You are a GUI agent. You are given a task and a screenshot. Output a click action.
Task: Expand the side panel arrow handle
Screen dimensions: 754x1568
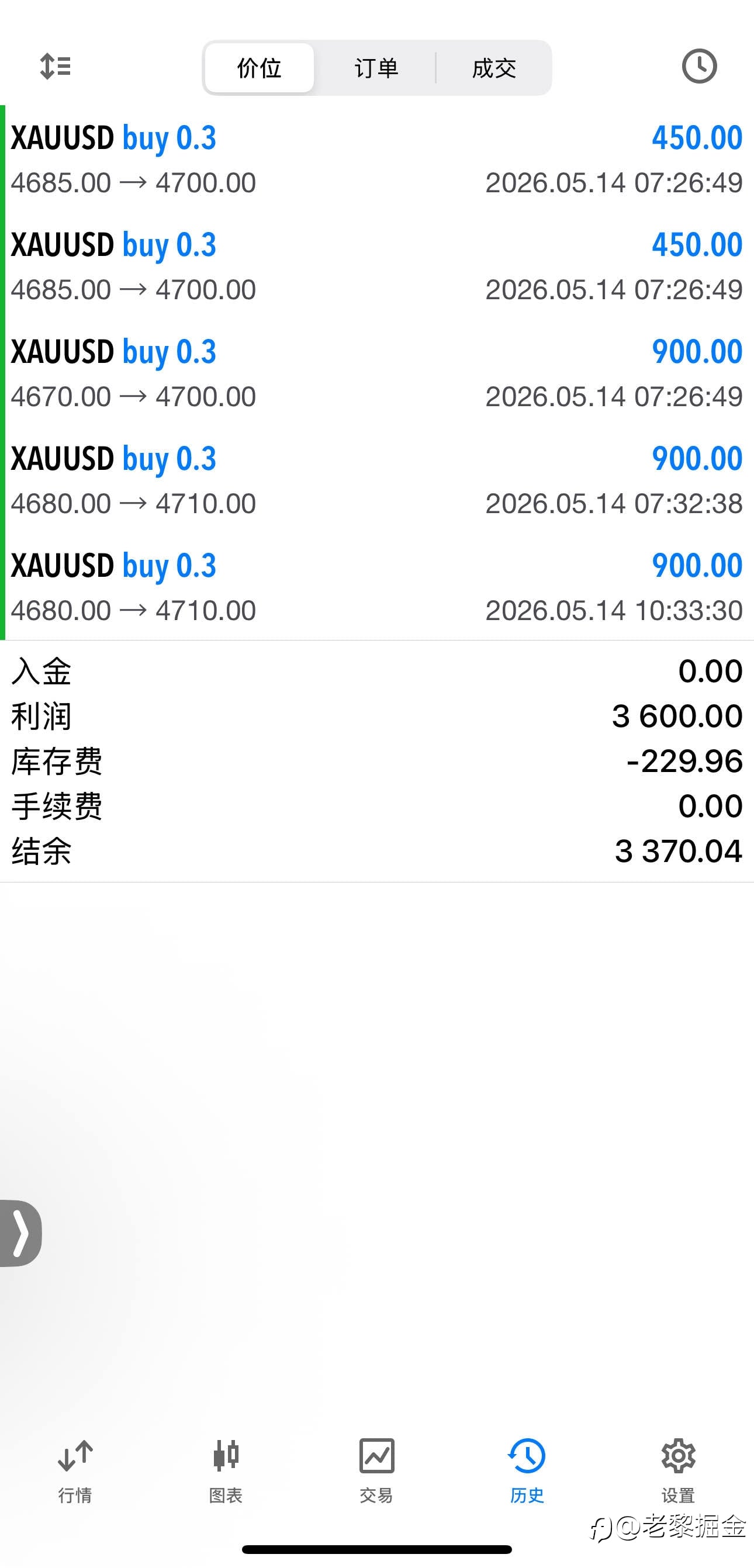tap(20, 1233)
